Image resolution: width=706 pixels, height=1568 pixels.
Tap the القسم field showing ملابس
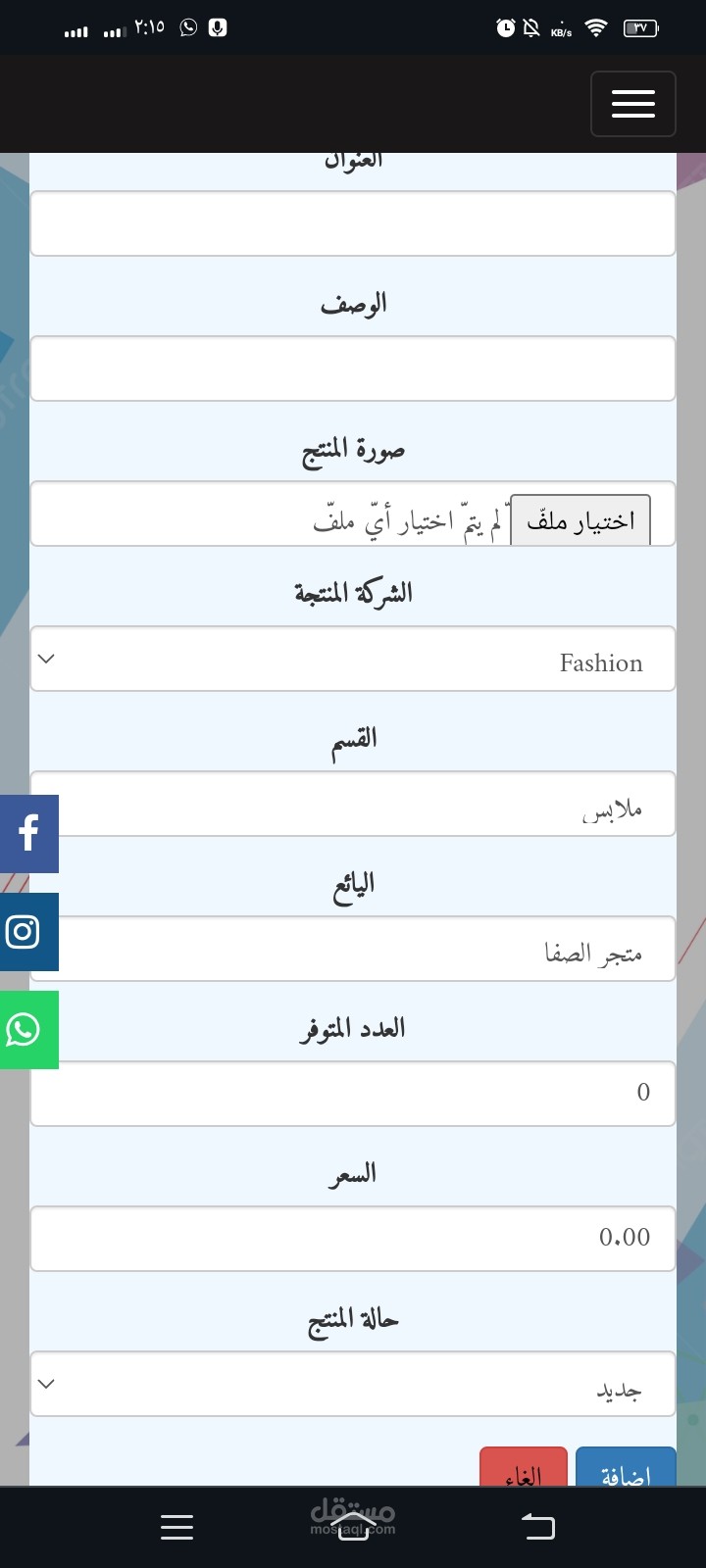click(353, 804)
